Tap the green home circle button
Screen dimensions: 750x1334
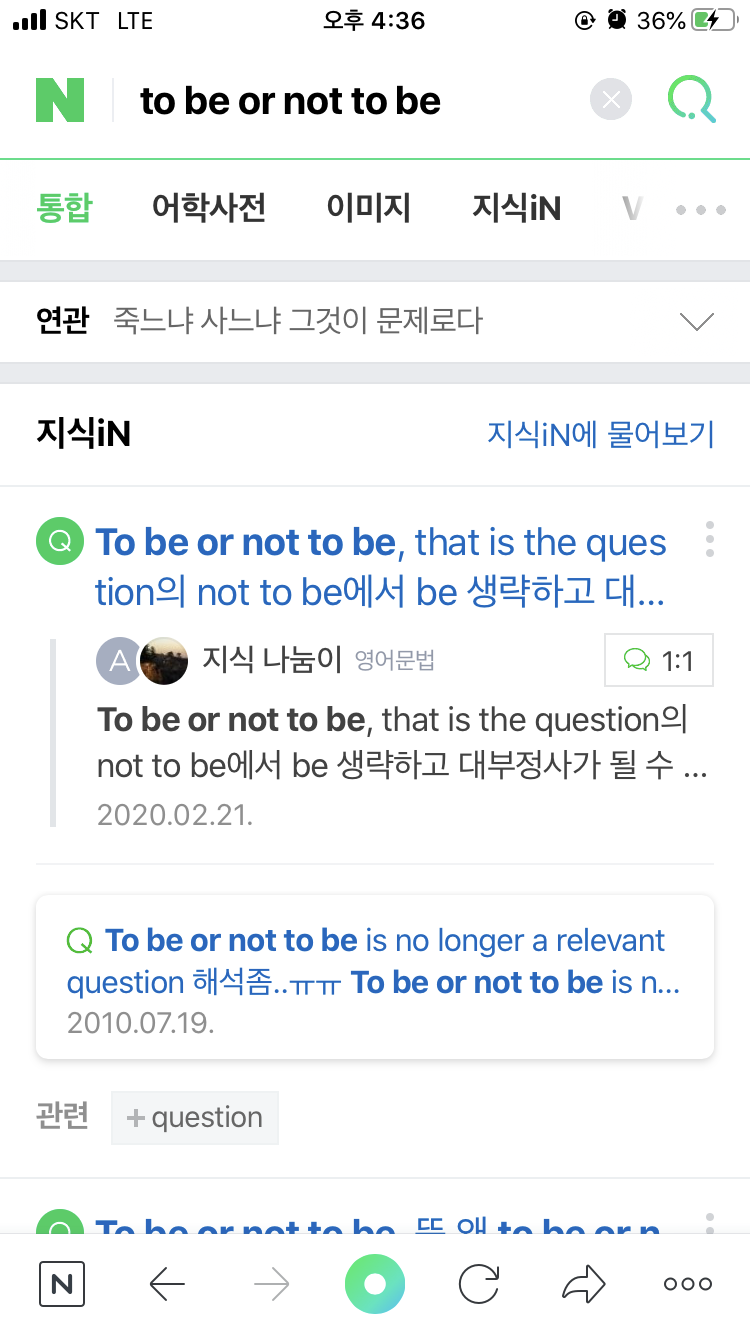coord(375,1283)
